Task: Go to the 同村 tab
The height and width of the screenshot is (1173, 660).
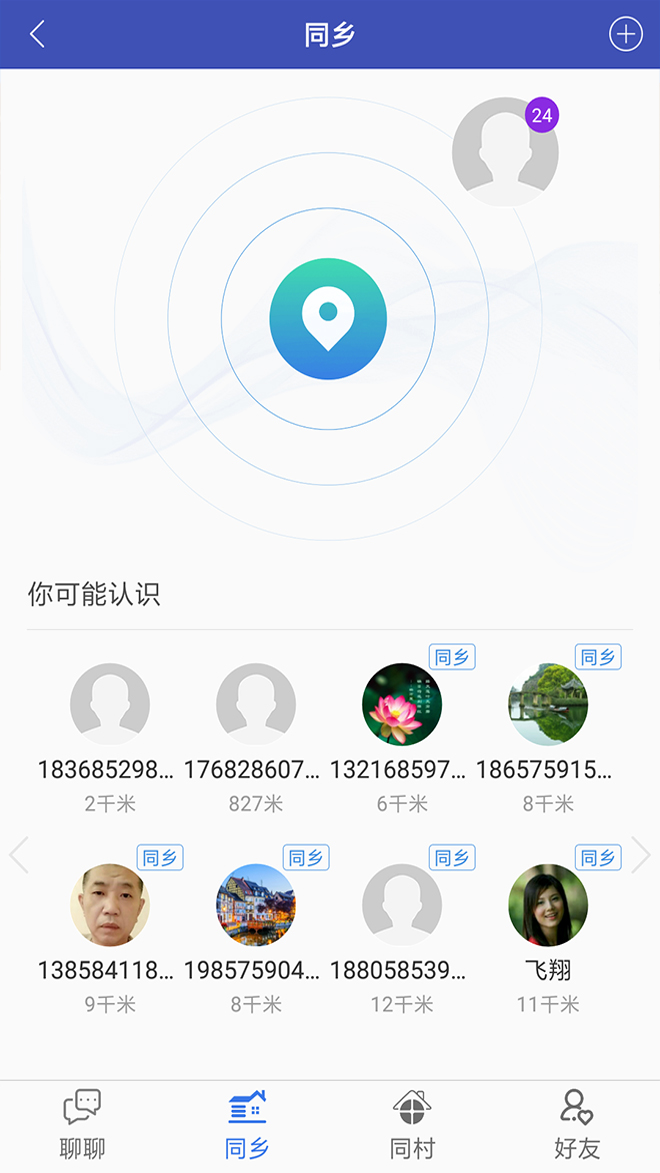Action: tap(412, 1125)
